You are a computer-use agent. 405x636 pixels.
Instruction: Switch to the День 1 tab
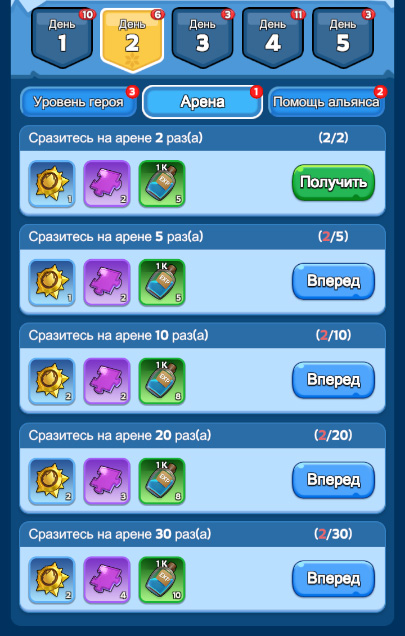tap(62, 38)
